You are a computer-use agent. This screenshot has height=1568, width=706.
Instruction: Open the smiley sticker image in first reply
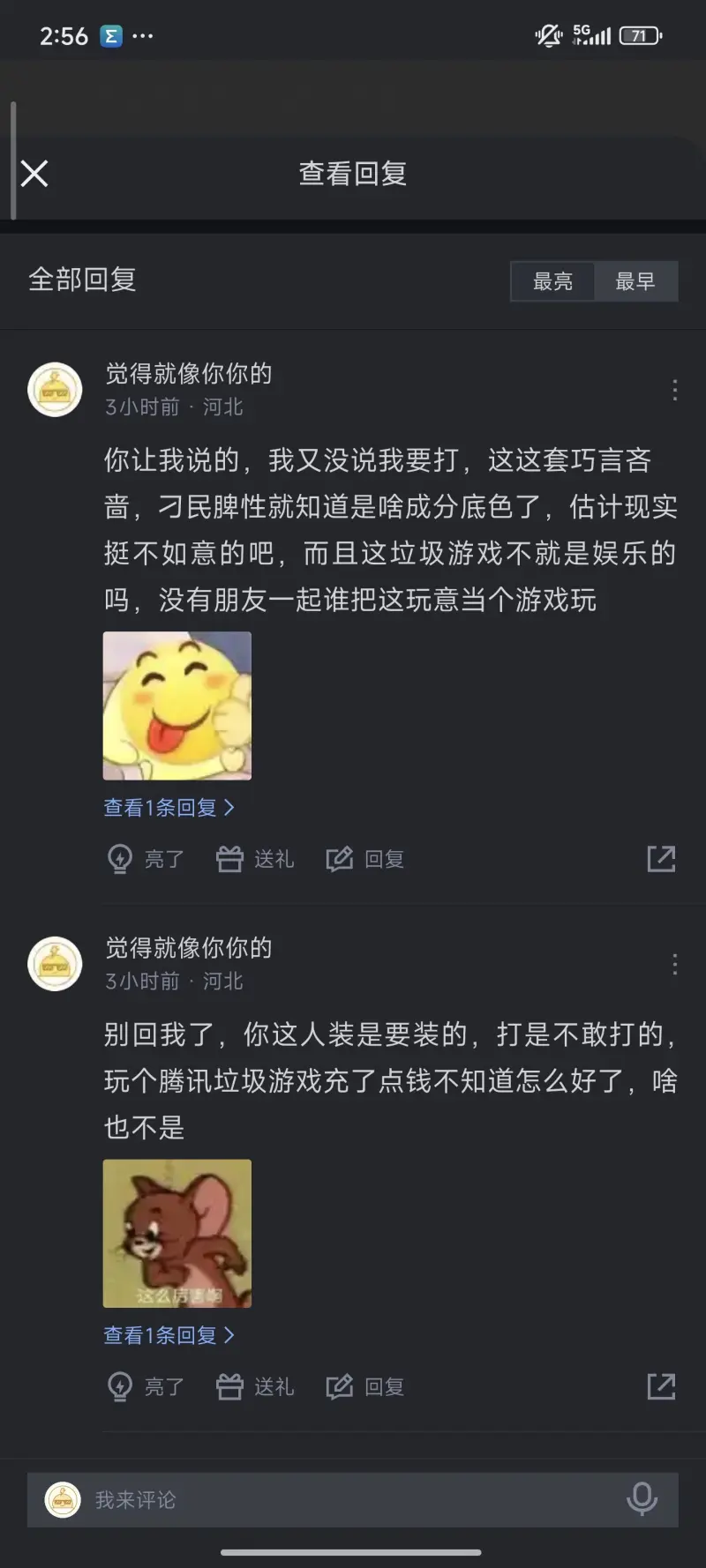[x=177, y=706]
